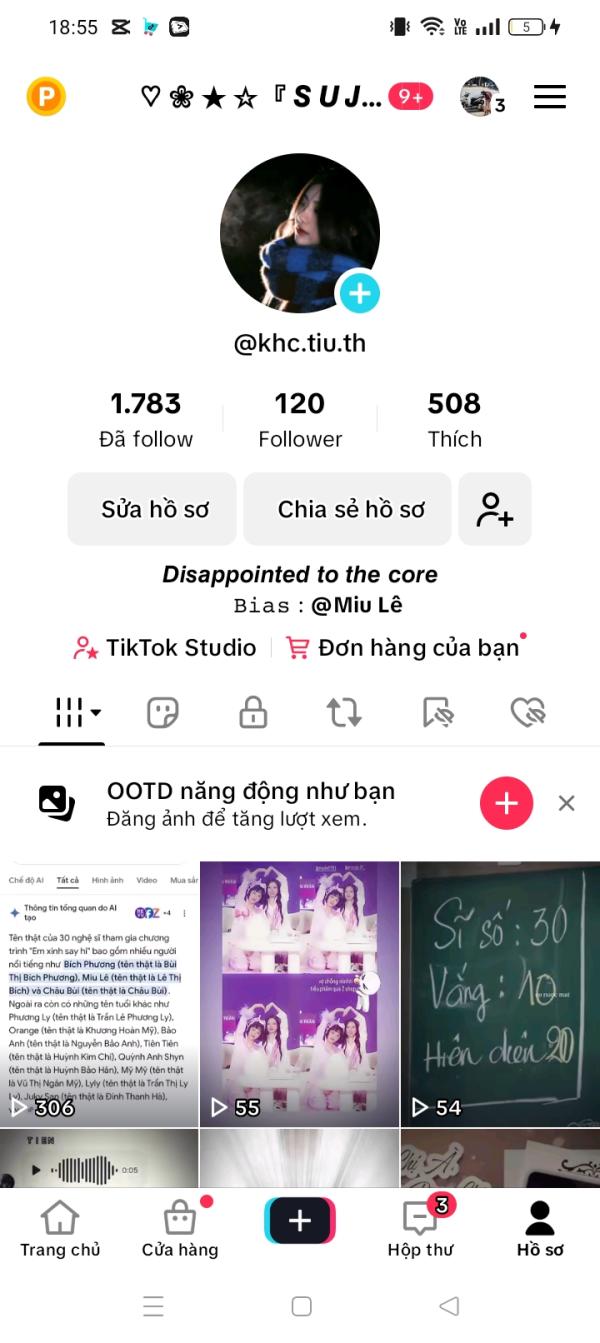The height and width of the screenshot is (1343, 600).
Task: Tap the red plus to upload OOTD photo
Action: coord(506,803)
